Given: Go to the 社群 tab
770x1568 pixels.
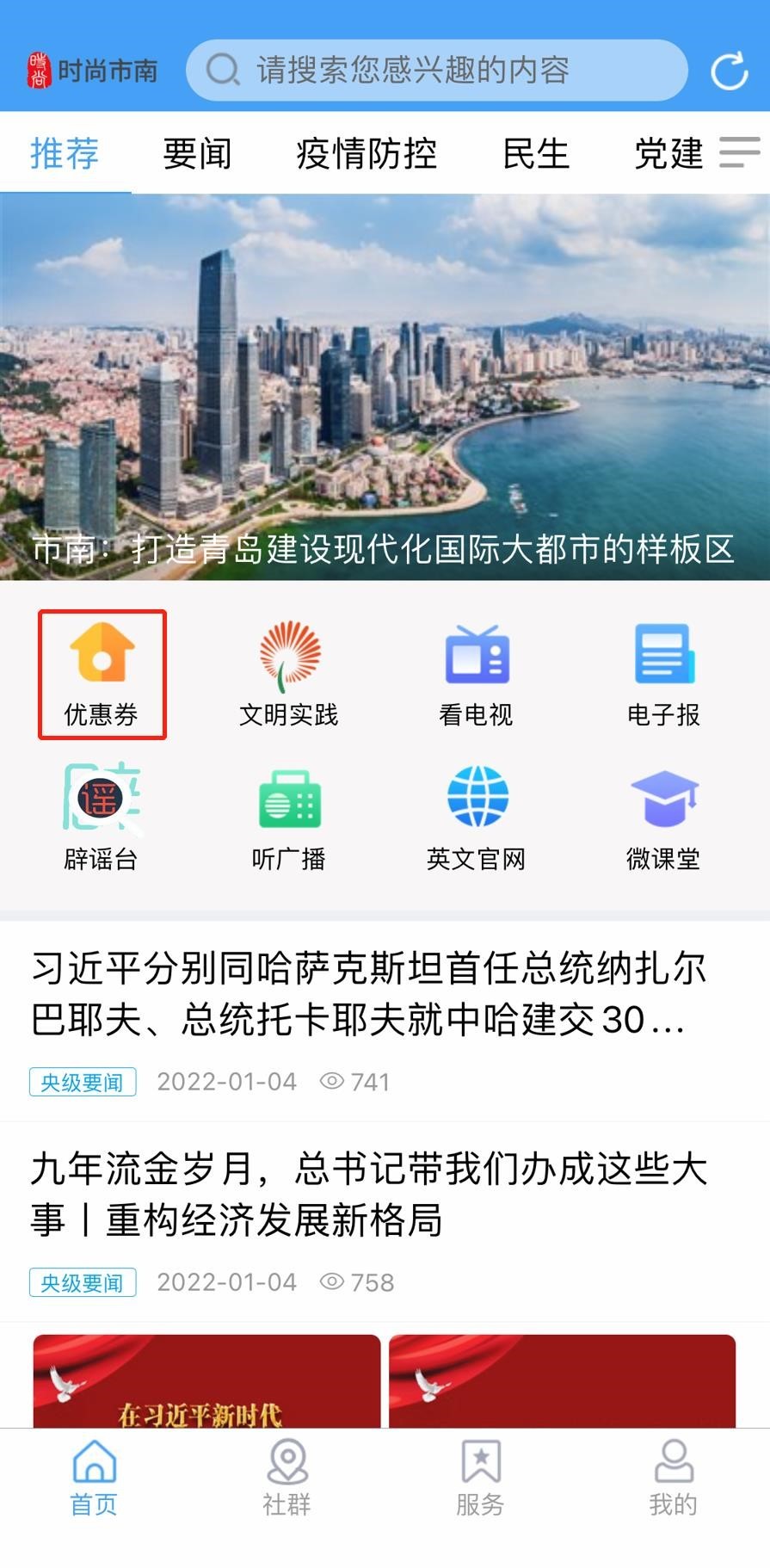Looking at the screenshot, I should (x=287, y=1478).
